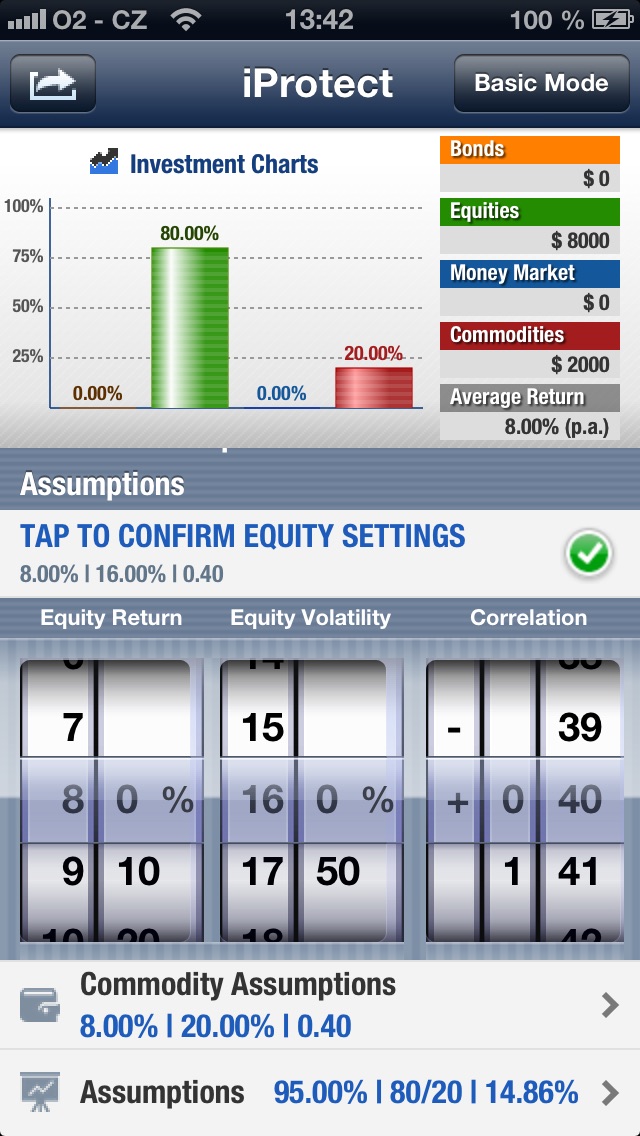
Task: Select 9 on the Equity Return picker
Action: click(x=72, y=872)
